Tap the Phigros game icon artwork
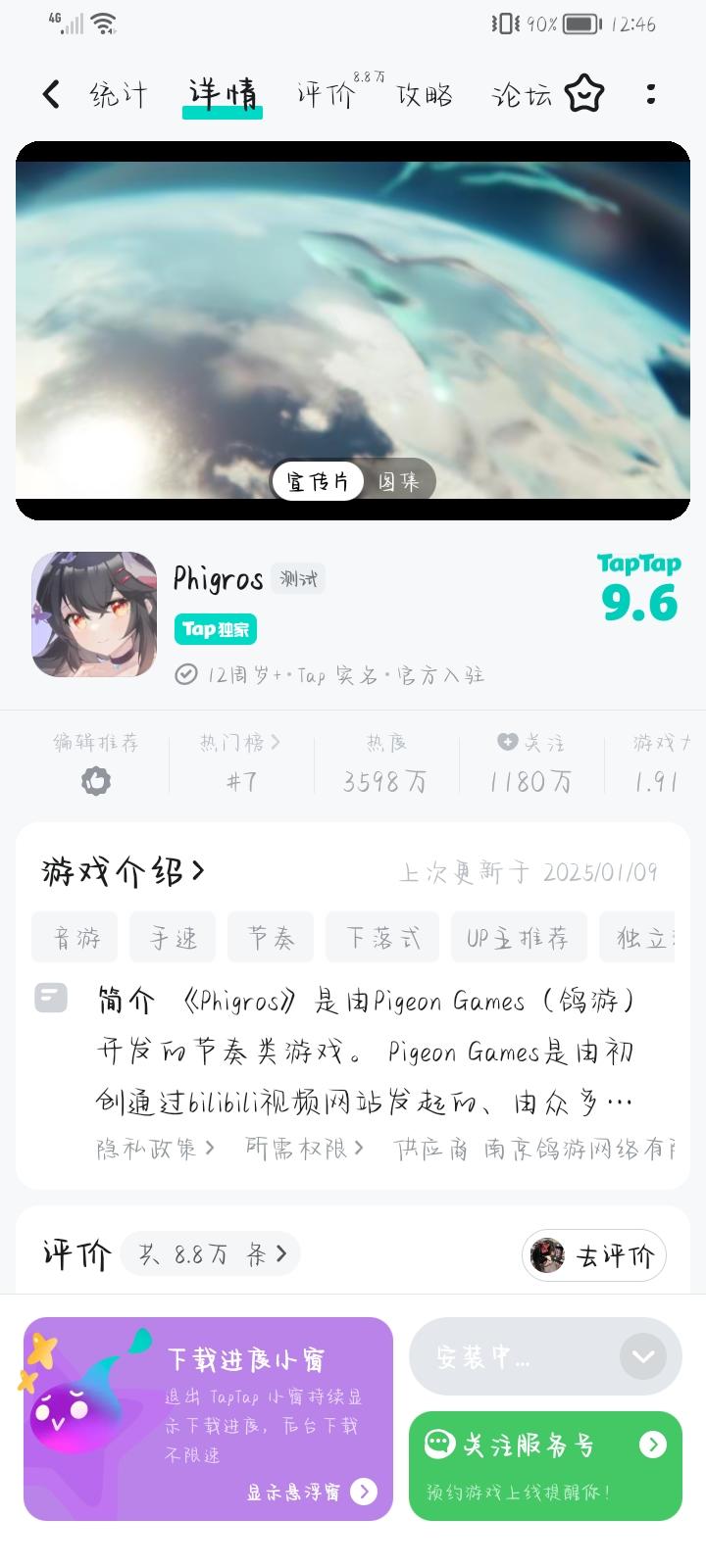This screenshot has height=1568, width=706. click(x=94, y=615)
